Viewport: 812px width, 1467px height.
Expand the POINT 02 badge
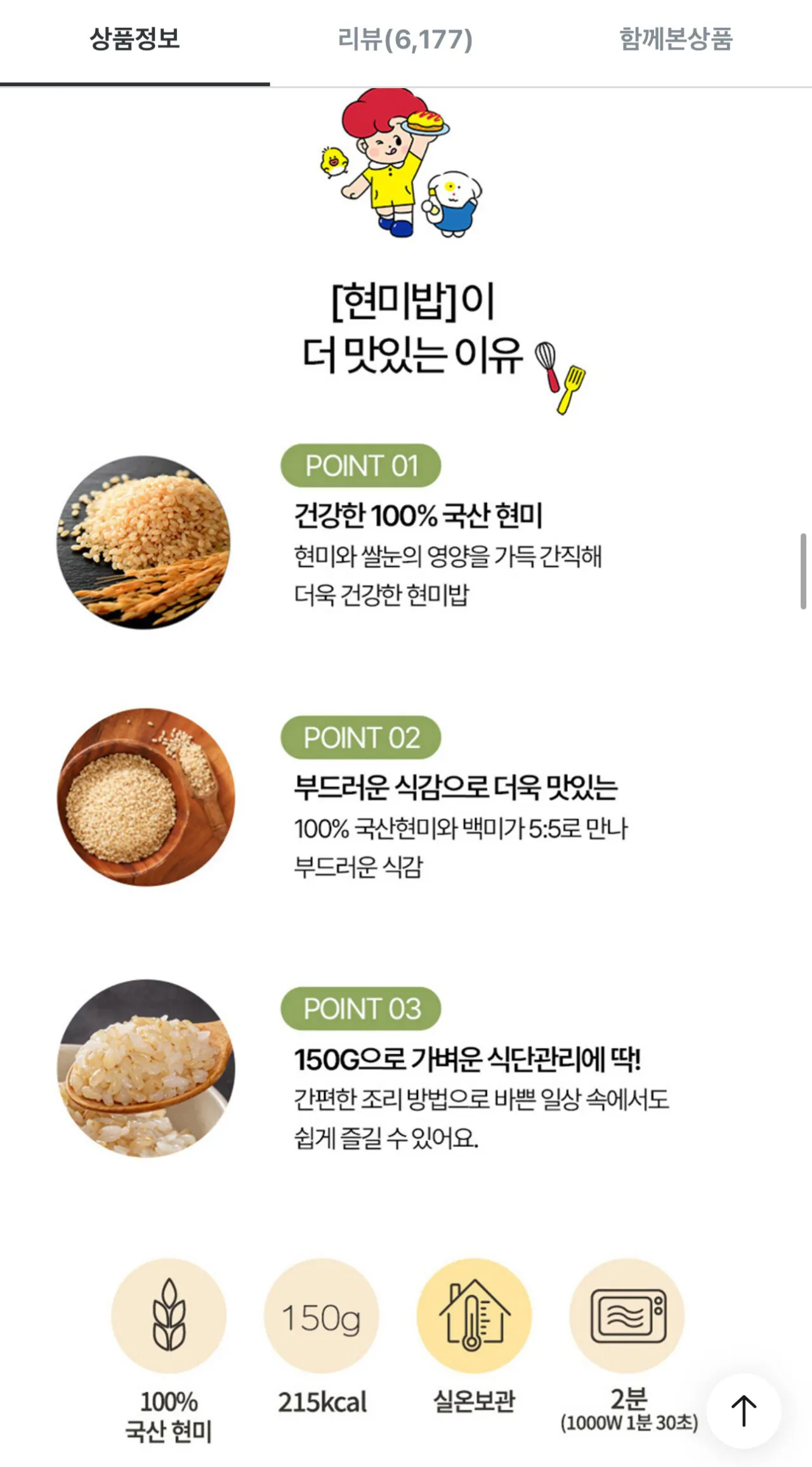(x=362, y=736)
